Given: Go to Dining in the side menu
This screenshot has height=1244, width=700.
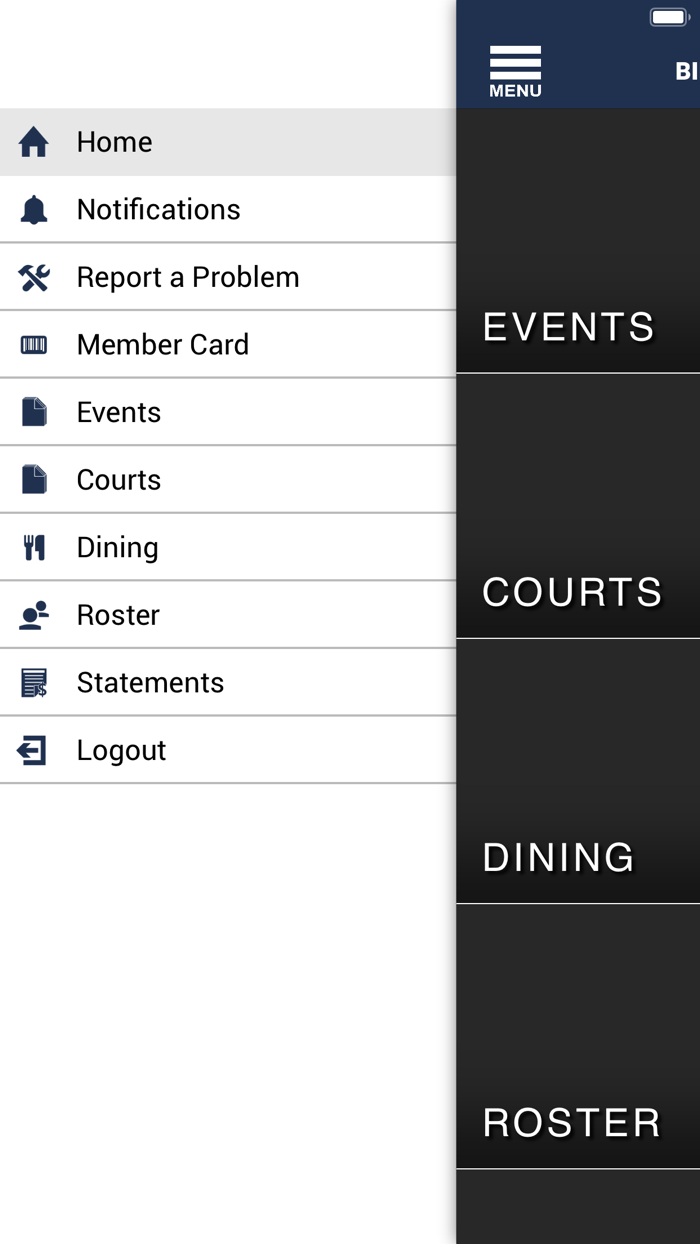Looking at the screenshot, I should point(228,547).
